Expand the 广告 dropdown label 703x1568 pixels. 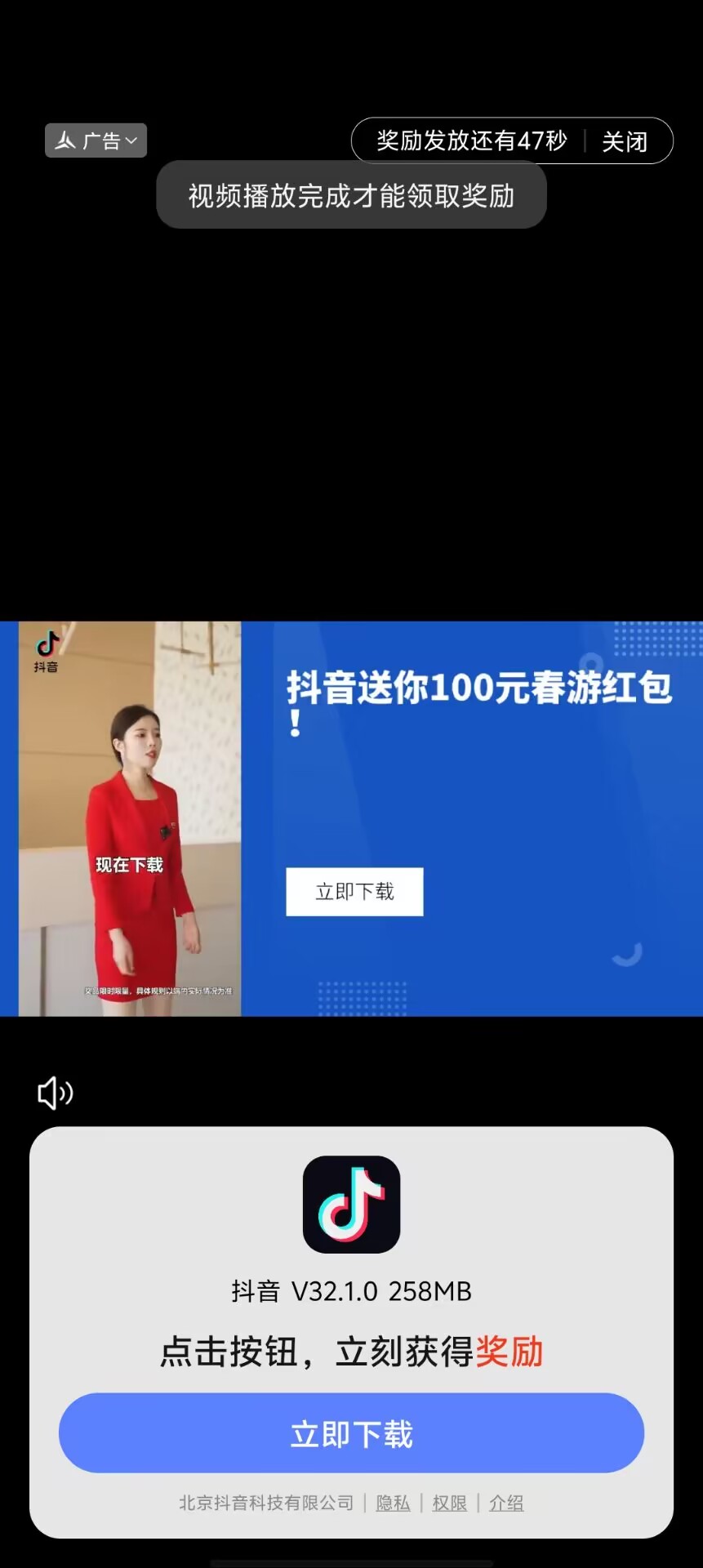[96, 140]
